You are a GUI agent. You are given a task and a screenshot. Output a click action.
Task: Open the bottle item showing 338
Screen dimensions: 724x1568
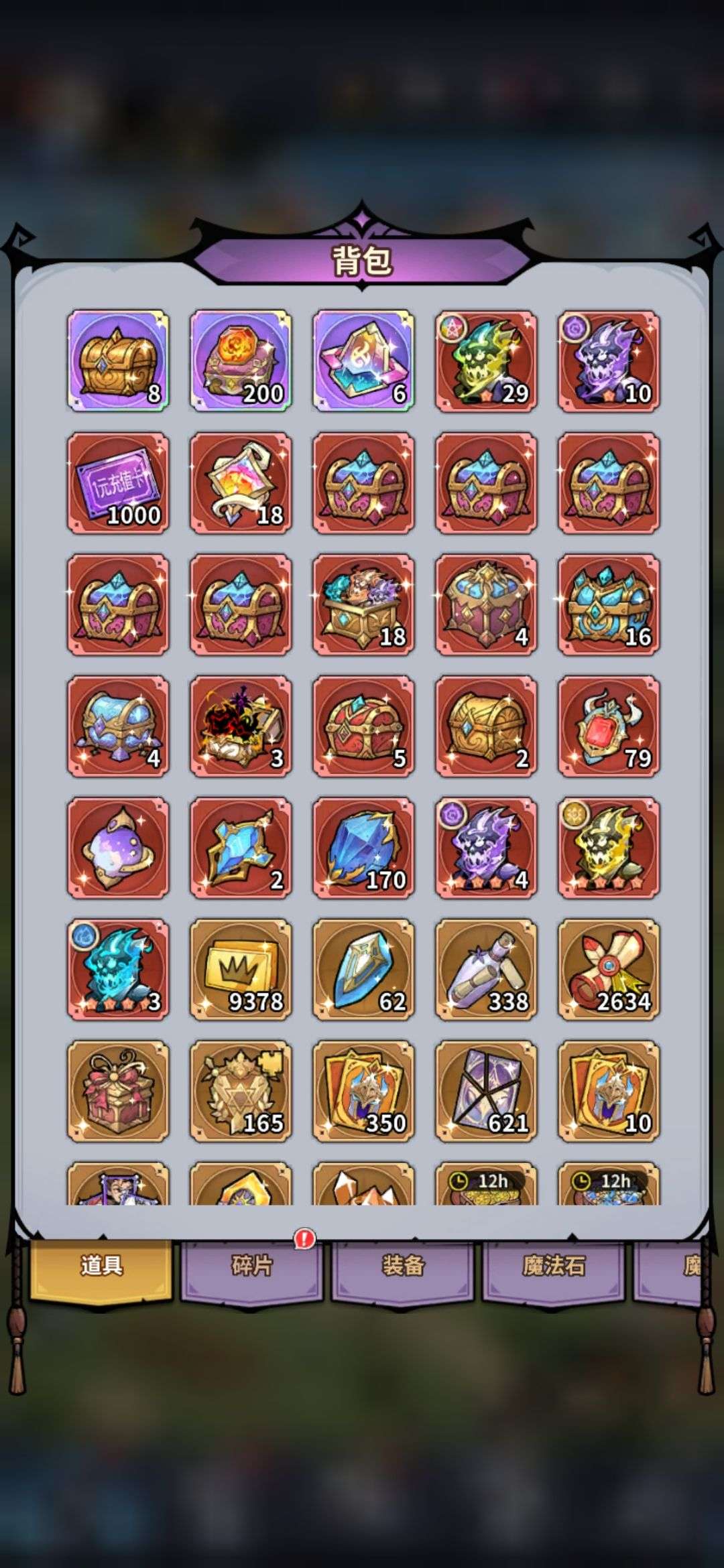(x=486, y=970)
